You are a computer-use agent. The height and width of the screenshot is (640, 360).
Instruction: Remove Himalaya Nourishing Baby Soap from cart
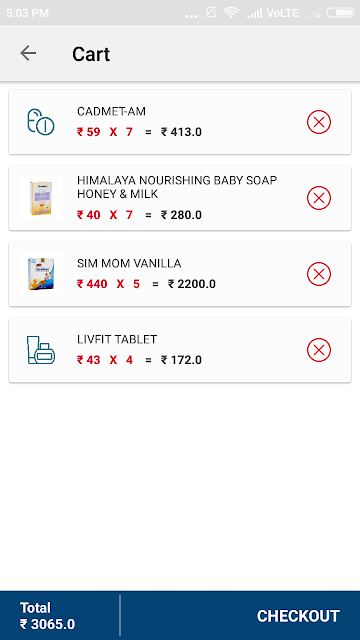coord(319,198)
